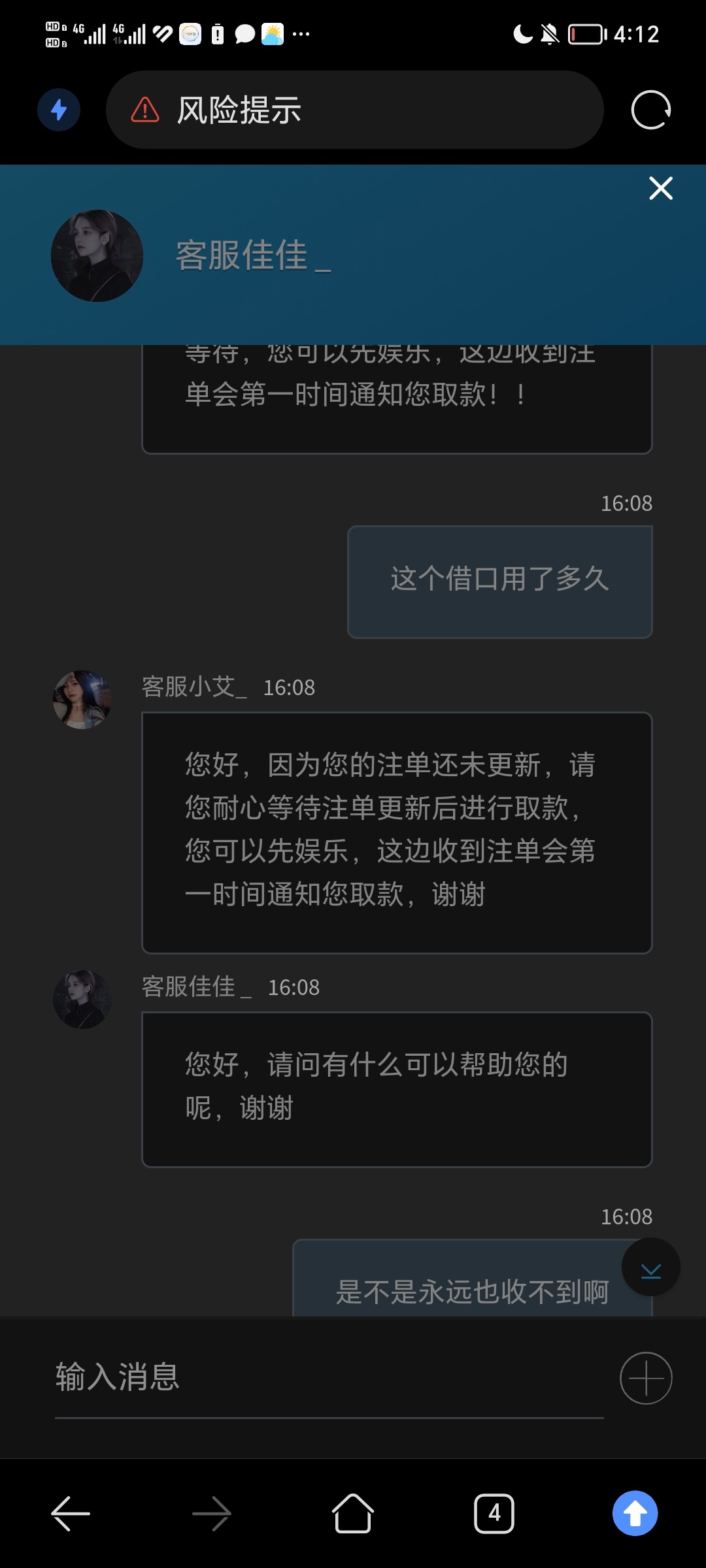This screenshot has width=706, height=1568.
Task: Open the tab switcher showing 4 tabs
Action: (x=494, y=1513)
